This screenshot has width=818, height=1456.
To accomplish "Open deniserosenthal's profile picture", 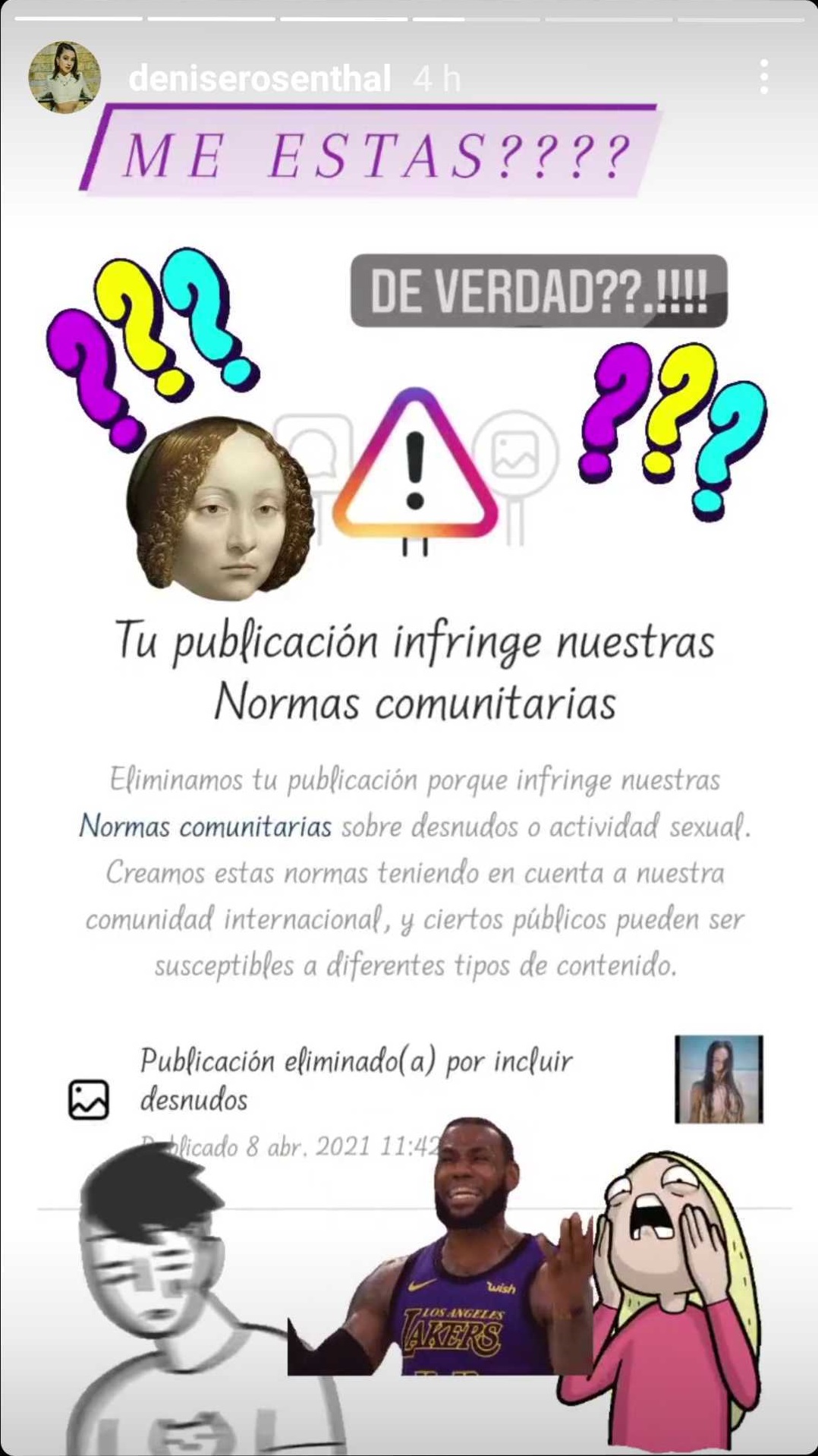I will [64, 77].
